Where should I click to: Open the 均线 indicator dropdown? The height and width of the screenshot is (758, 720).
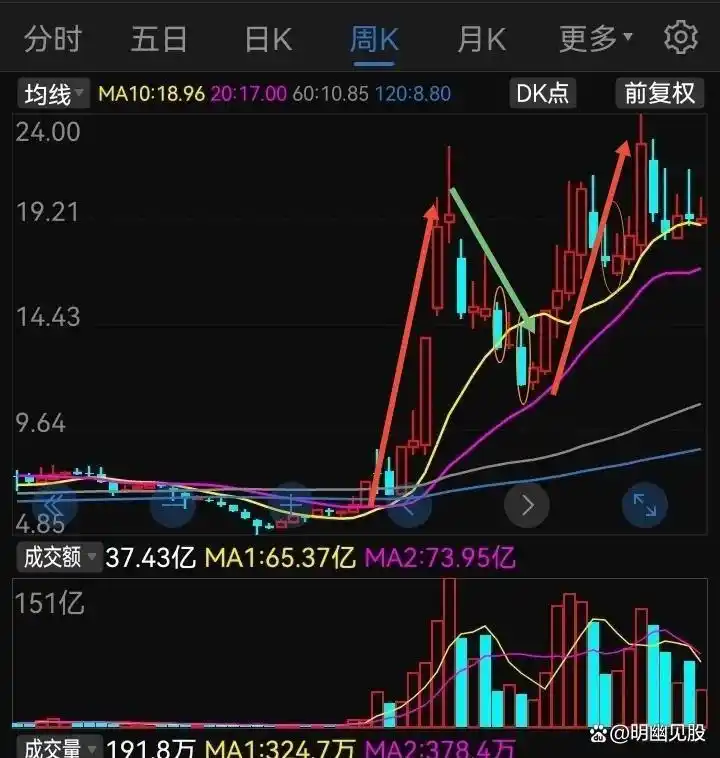[x=48, y=92]
